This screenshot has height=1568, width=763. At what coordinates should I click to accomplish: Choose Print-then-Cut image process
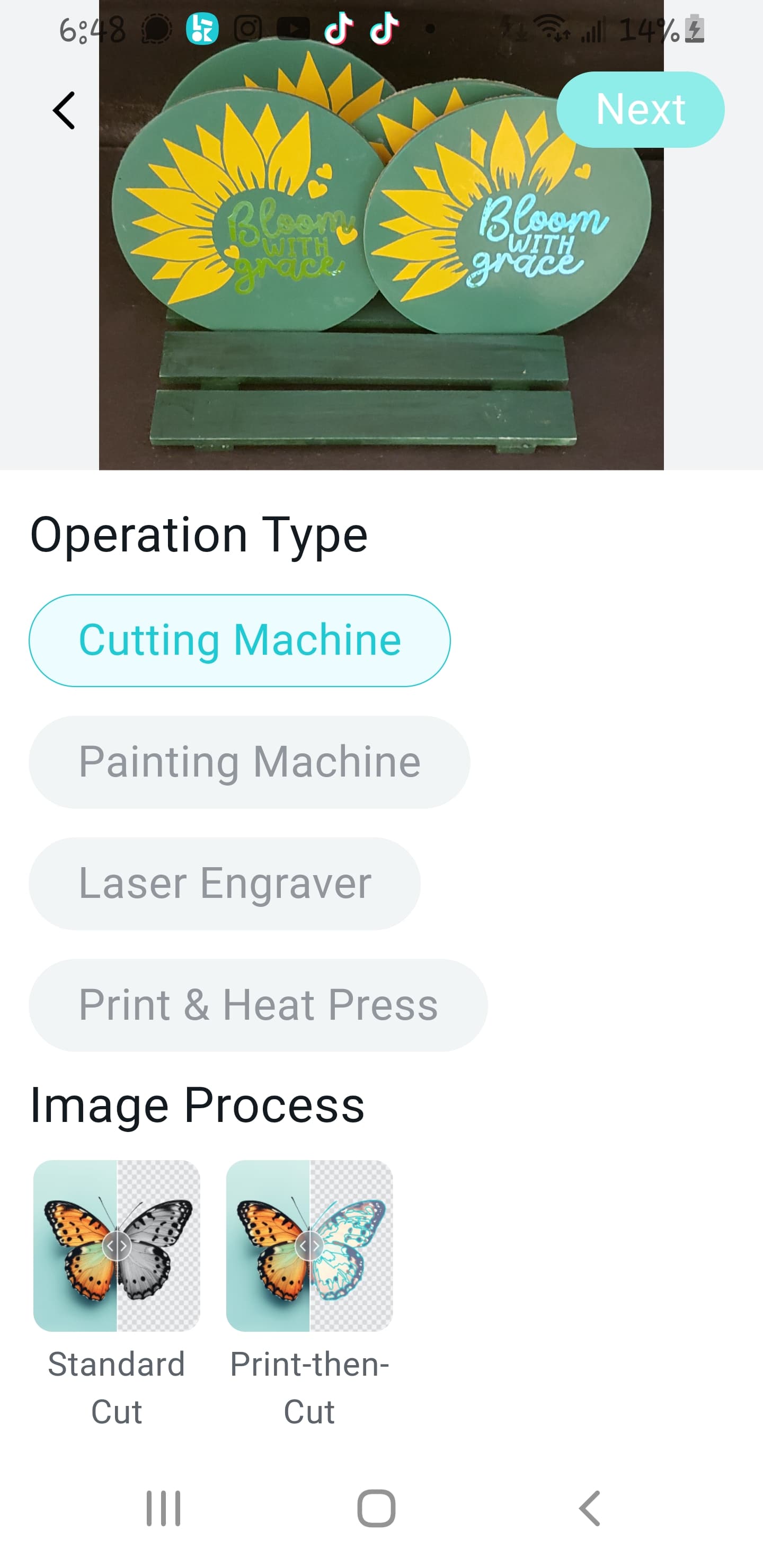[x=309, y=1246]
